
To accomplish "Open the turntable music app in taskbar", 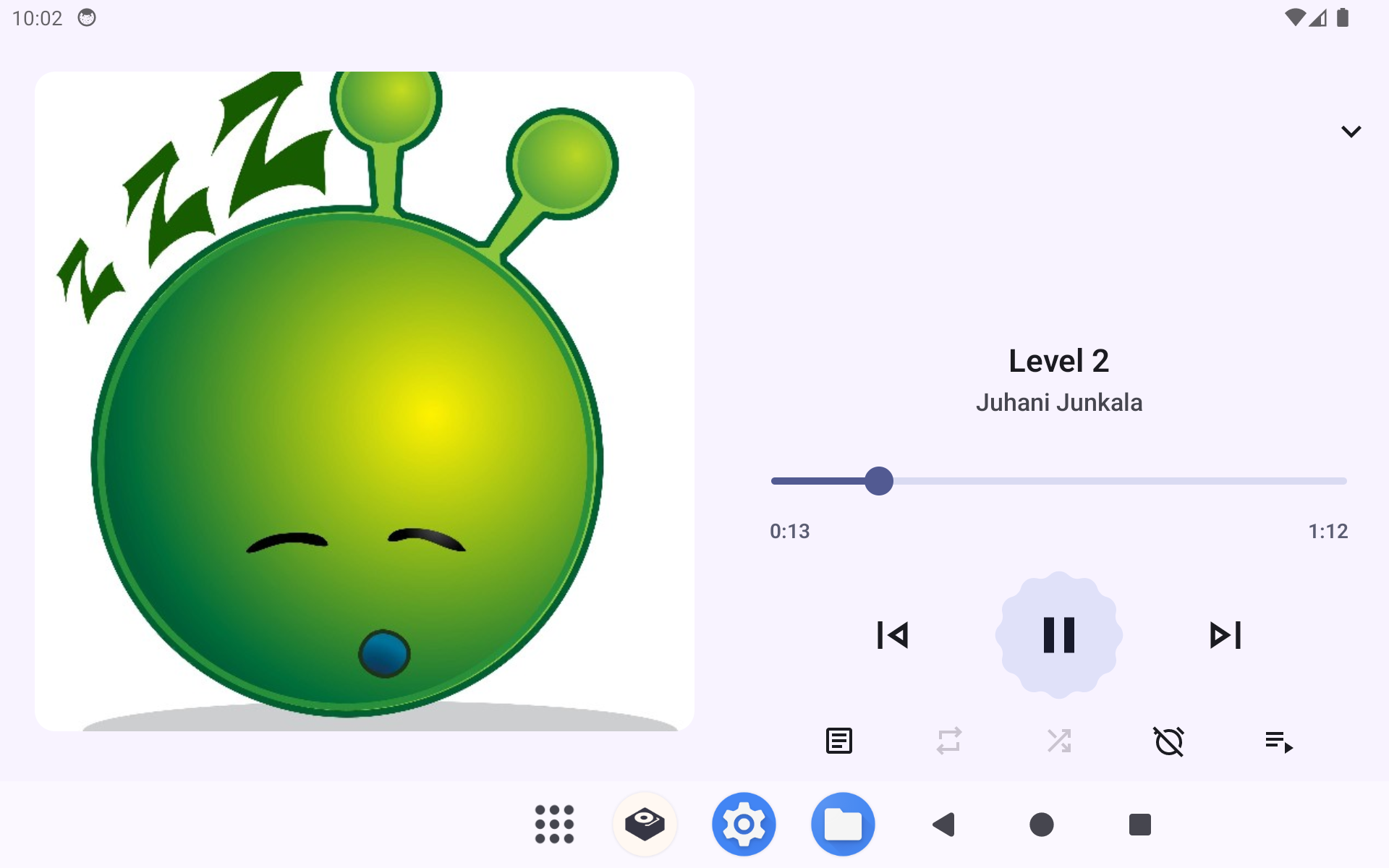I will [x=645, y=824].
